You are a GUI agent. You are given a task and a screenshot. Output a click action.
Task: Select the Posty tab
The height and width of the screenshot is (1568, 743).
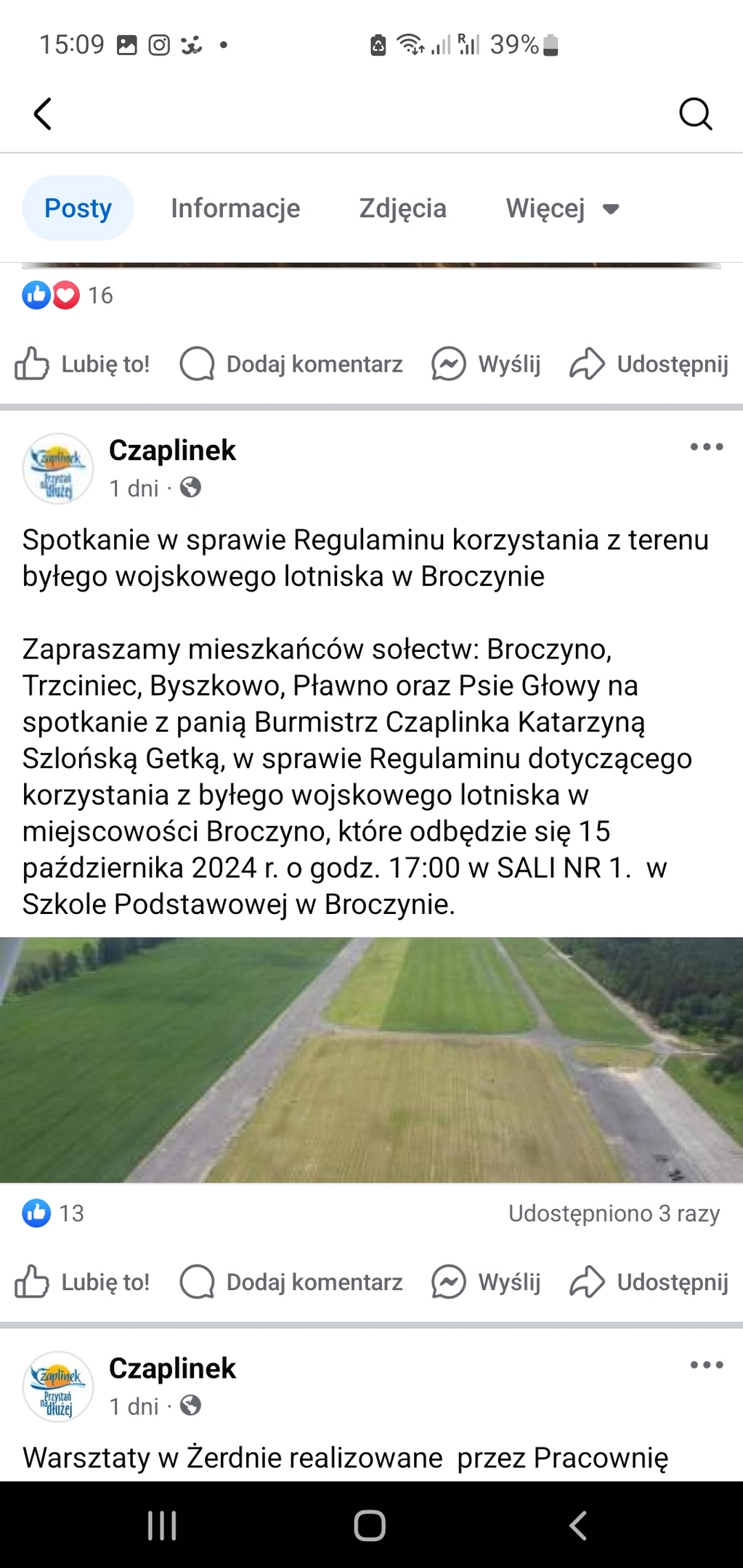pyautogui.click(x=78, y=208)
